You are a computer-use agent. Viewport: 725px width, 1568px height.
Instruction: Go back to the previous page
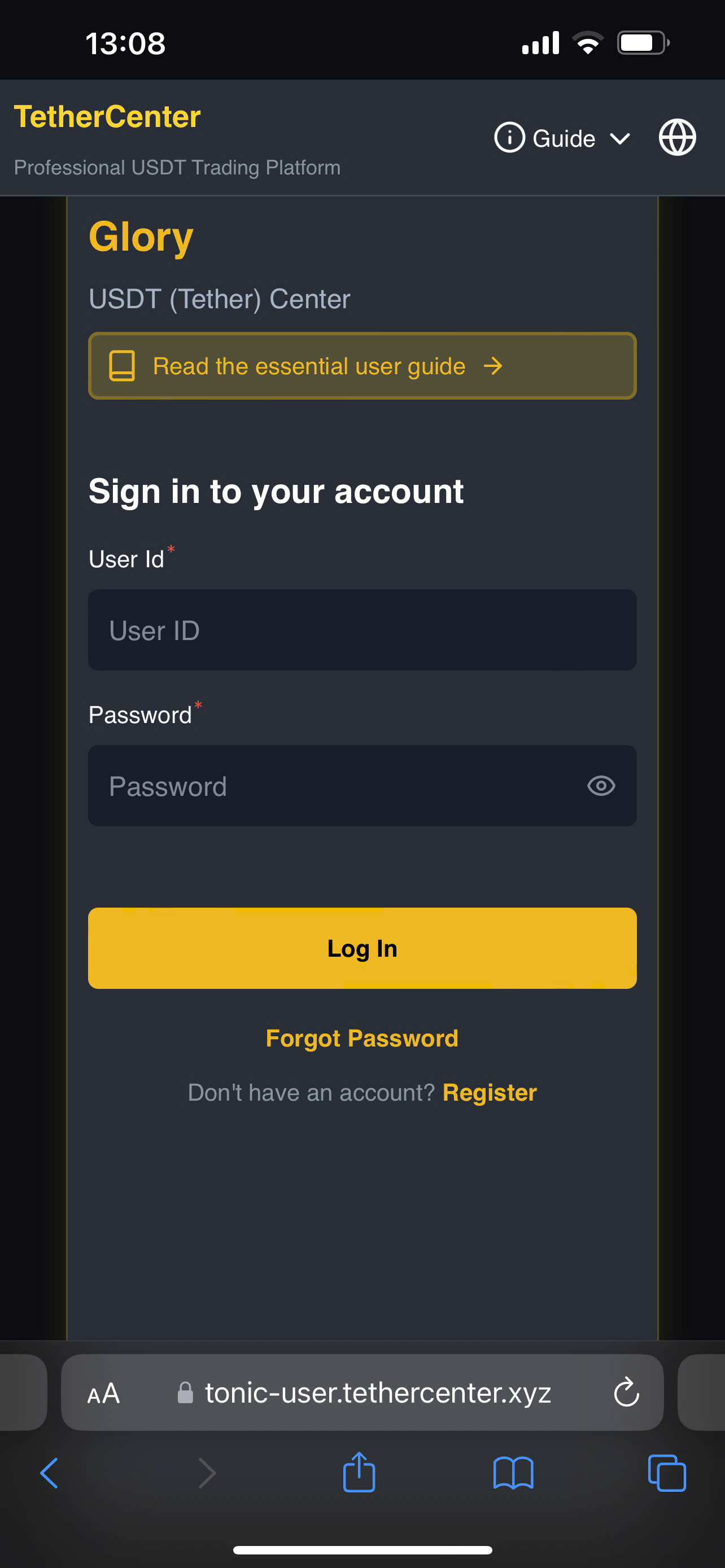(49, 1473)
